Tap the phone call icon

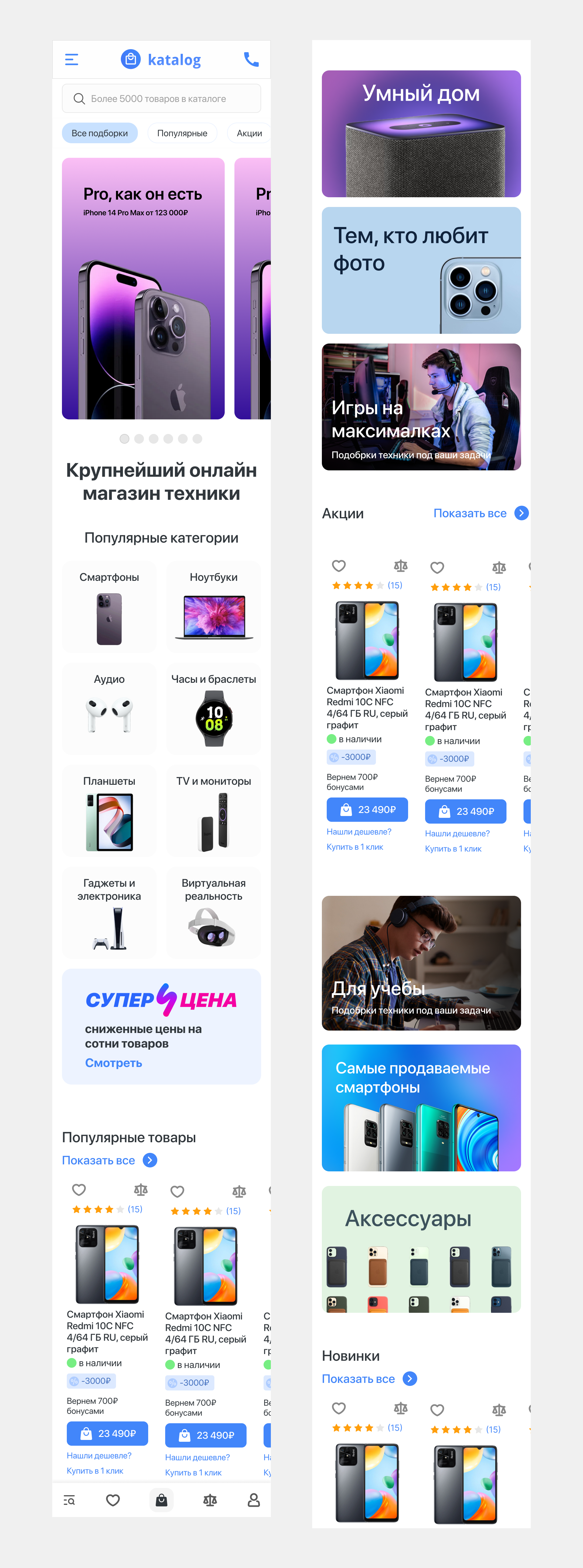click(x=251, y=60)
